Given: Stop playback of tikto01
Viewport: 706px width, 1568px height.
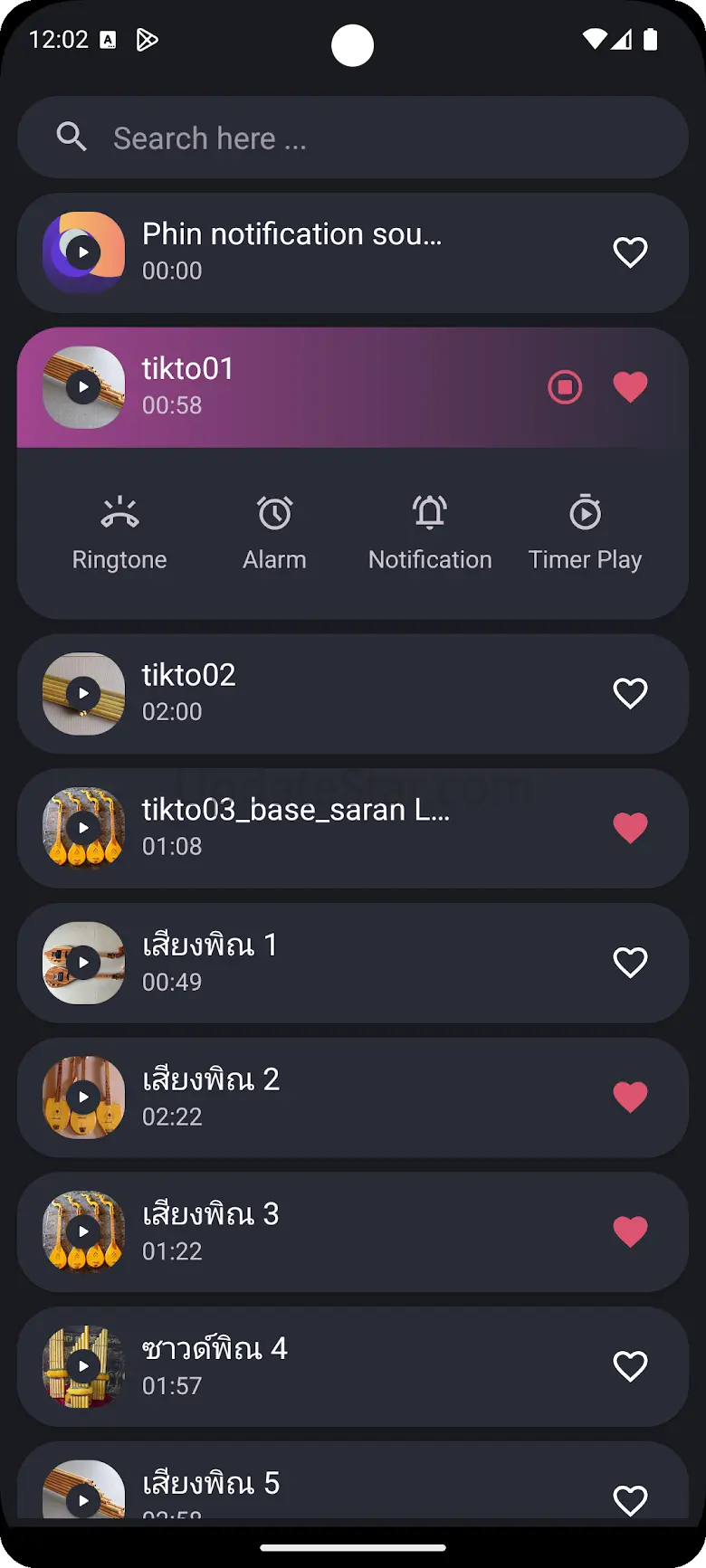Looking at the screenshot, I should click(565, 387).
